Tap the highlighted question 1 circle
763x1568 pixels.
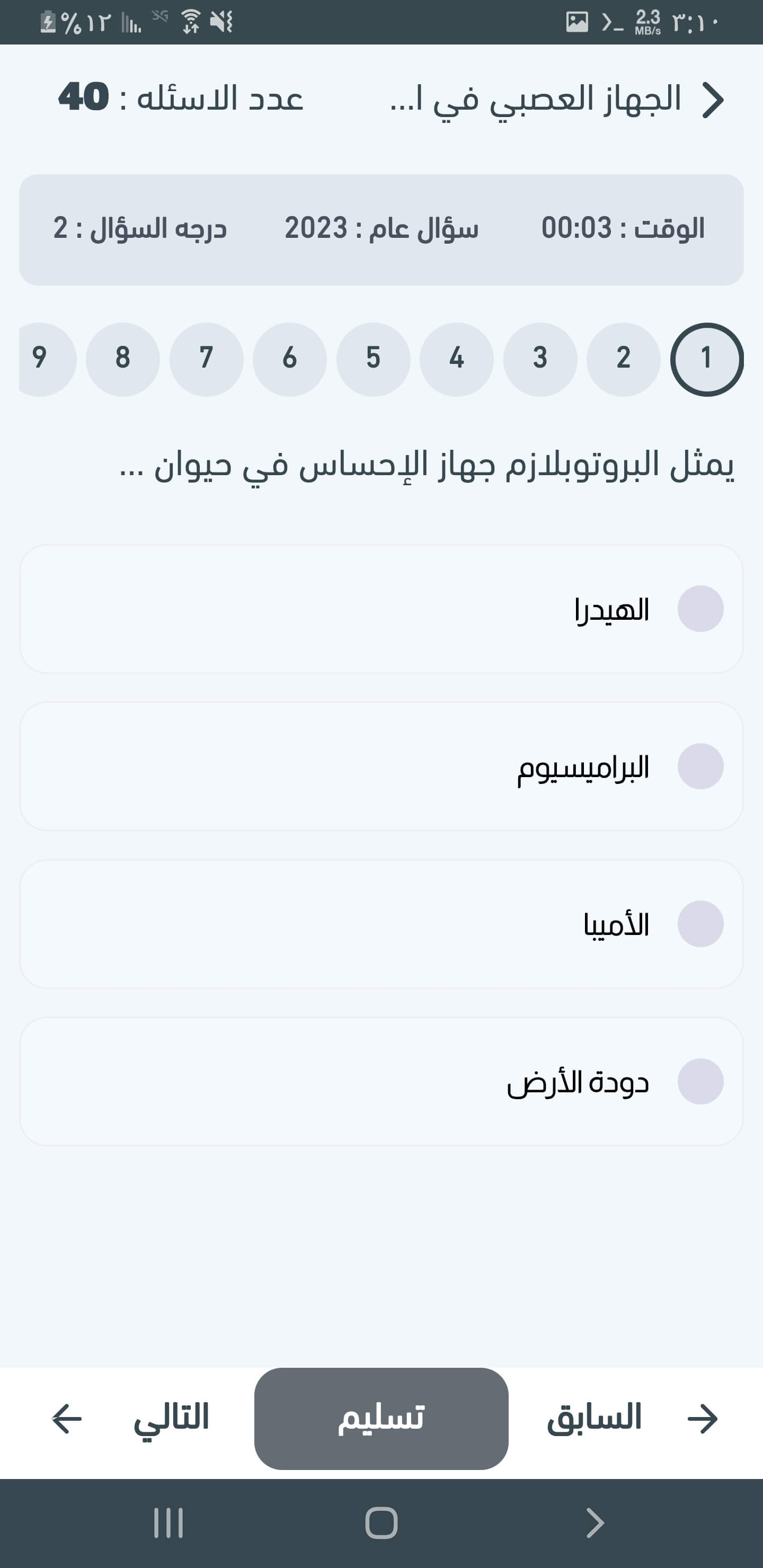click(x=706, y=359)
